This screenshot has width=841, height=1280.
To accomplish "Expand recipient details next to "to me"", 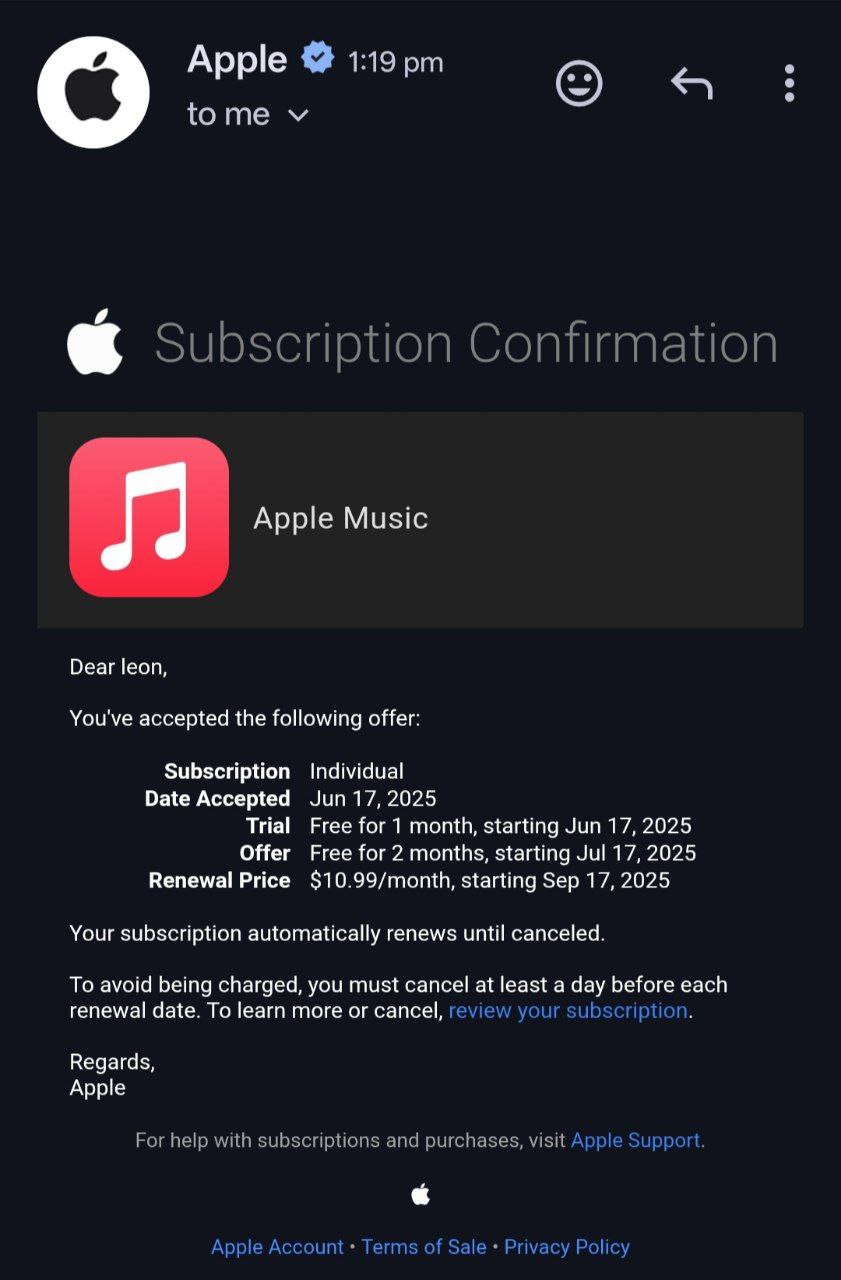I will (298, 115).
